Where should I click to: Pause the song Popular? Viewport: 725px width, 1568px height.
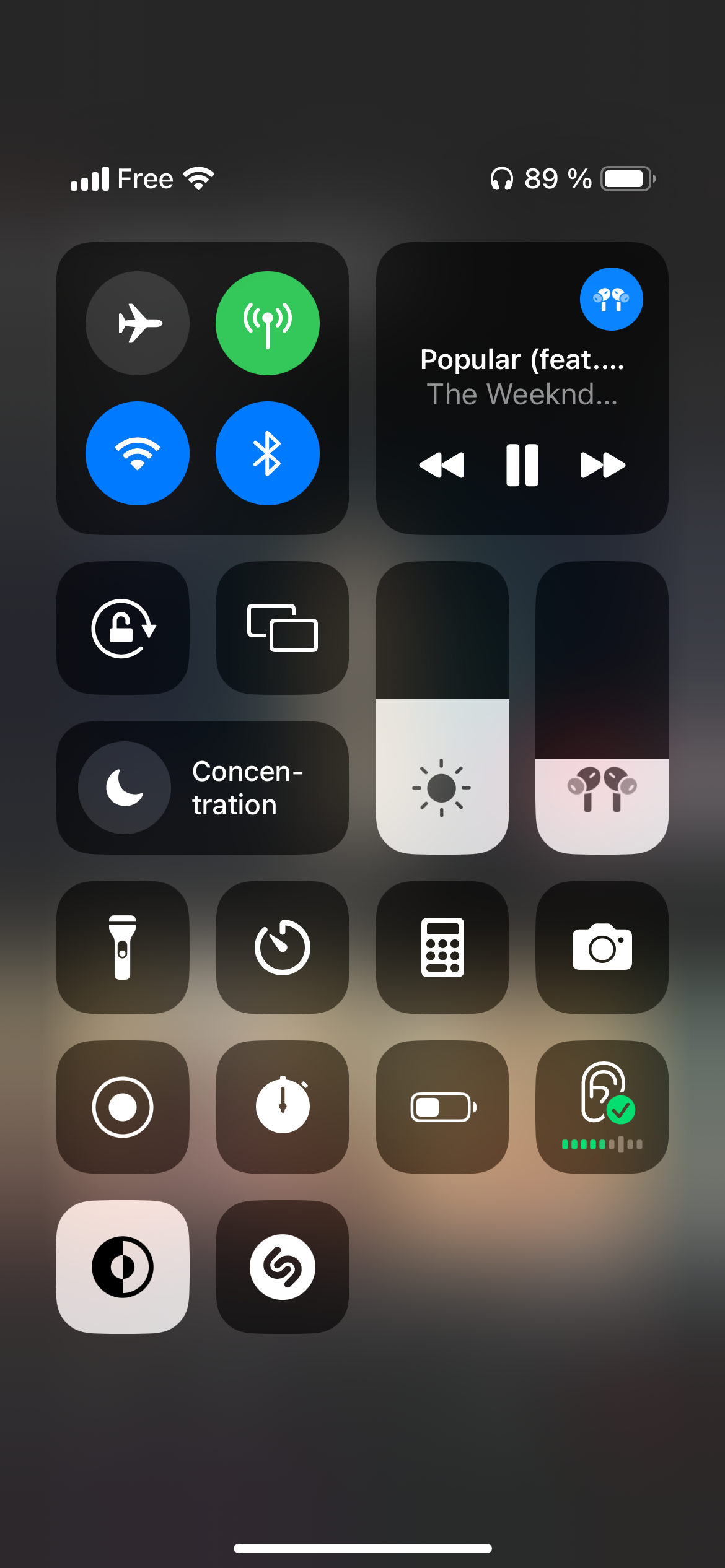522,465
